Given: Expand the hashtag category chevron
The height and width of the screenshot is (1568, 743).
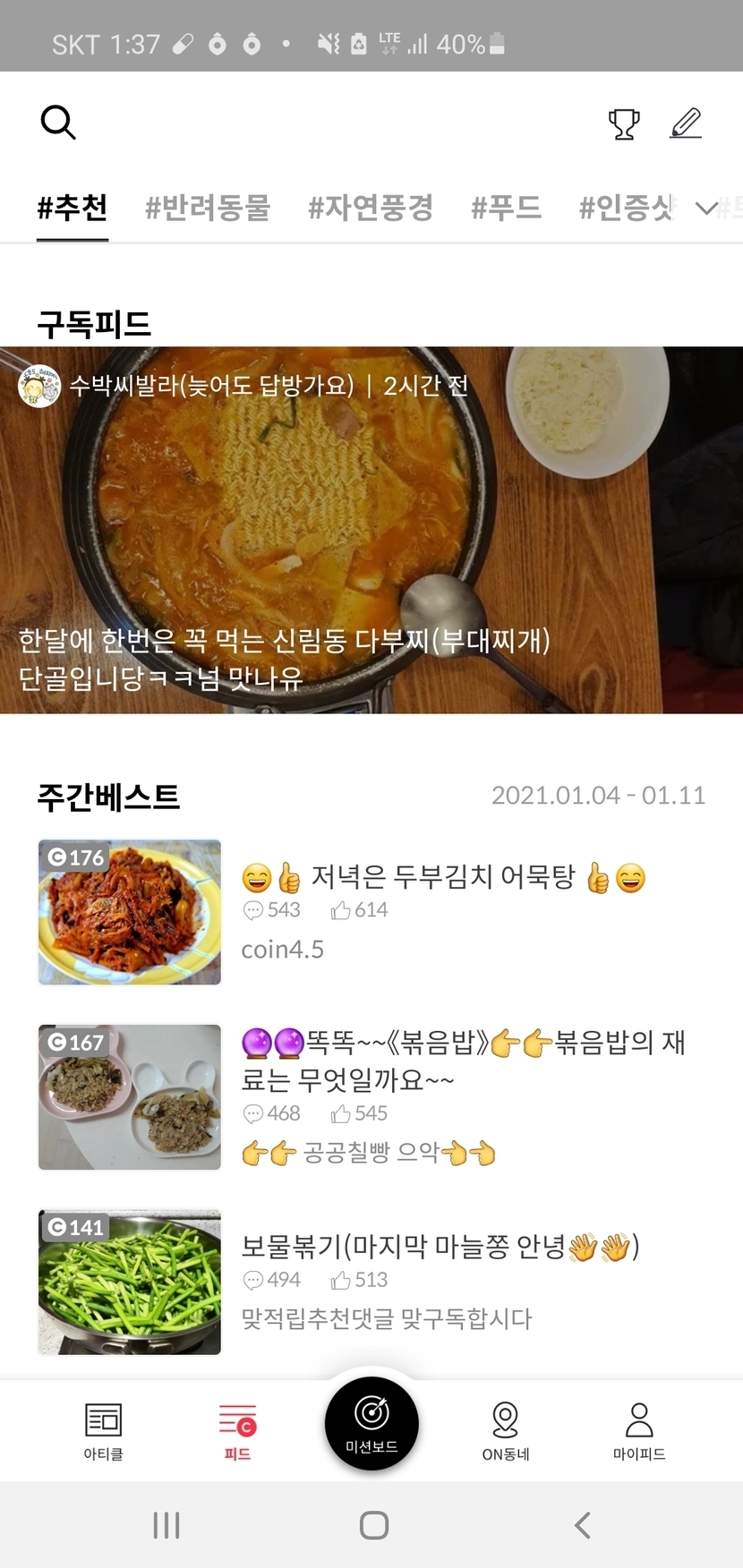Looking at the screenshot, I should [706, 209].
